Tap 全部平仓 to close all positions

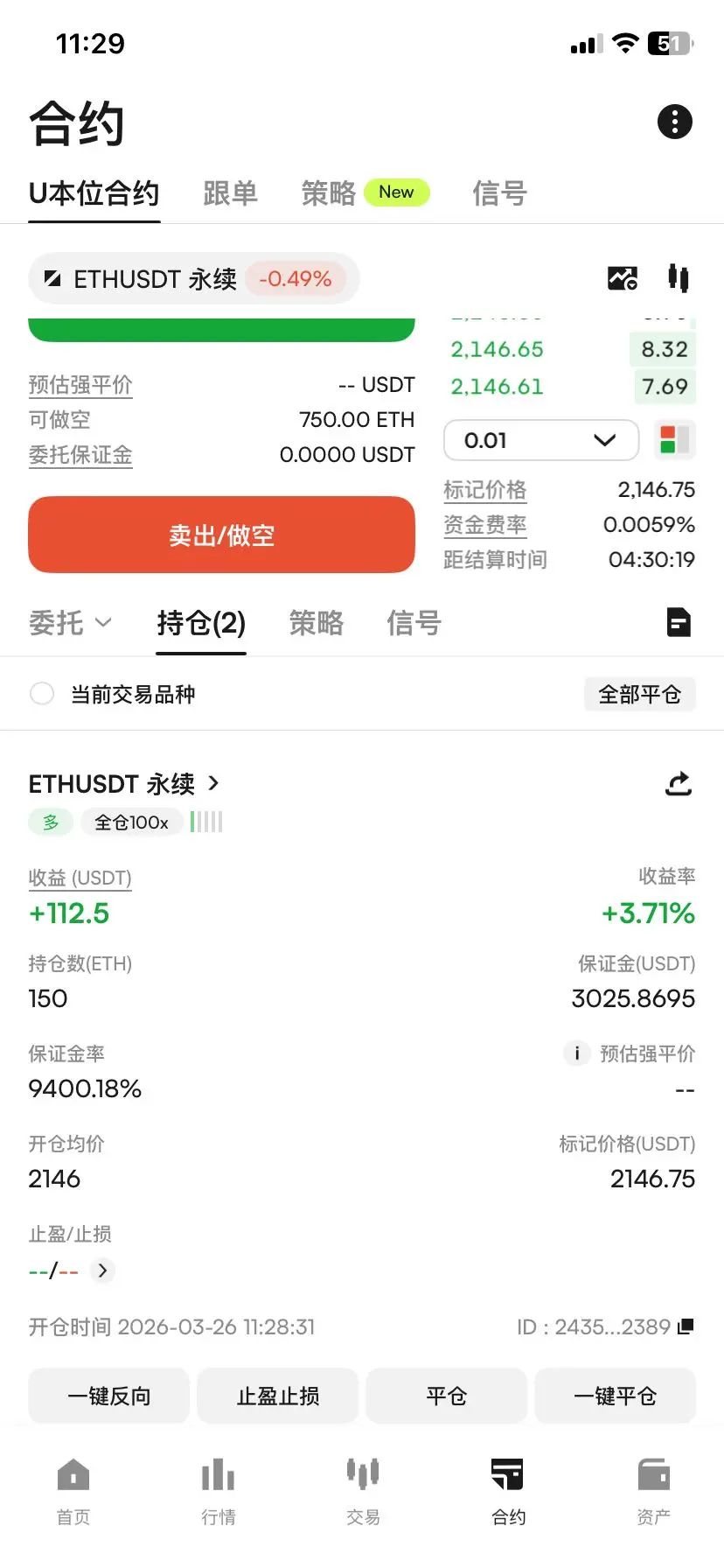point(639,695)
